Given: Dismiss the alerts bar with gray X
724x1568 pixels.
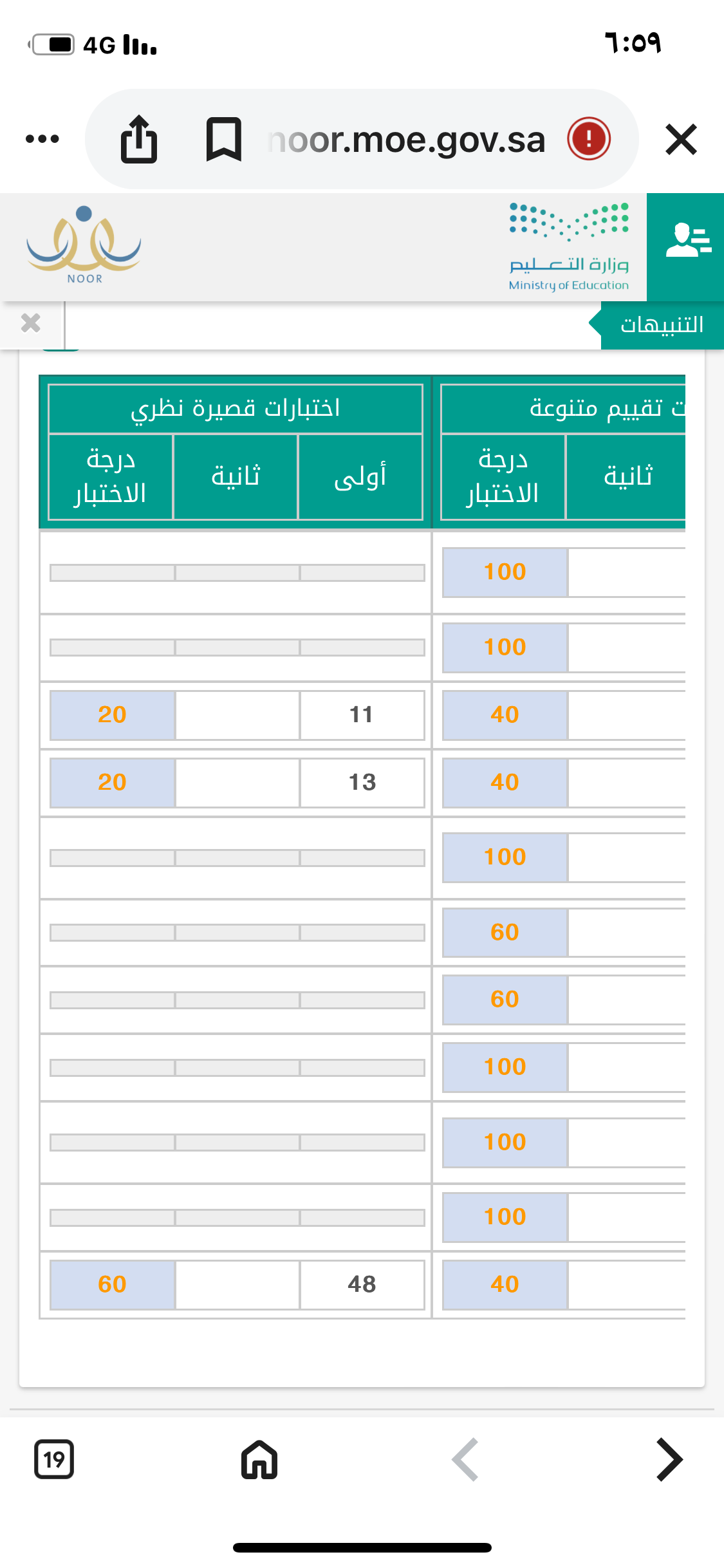Looking at the screenshot, I should click(x=31, y=323).
